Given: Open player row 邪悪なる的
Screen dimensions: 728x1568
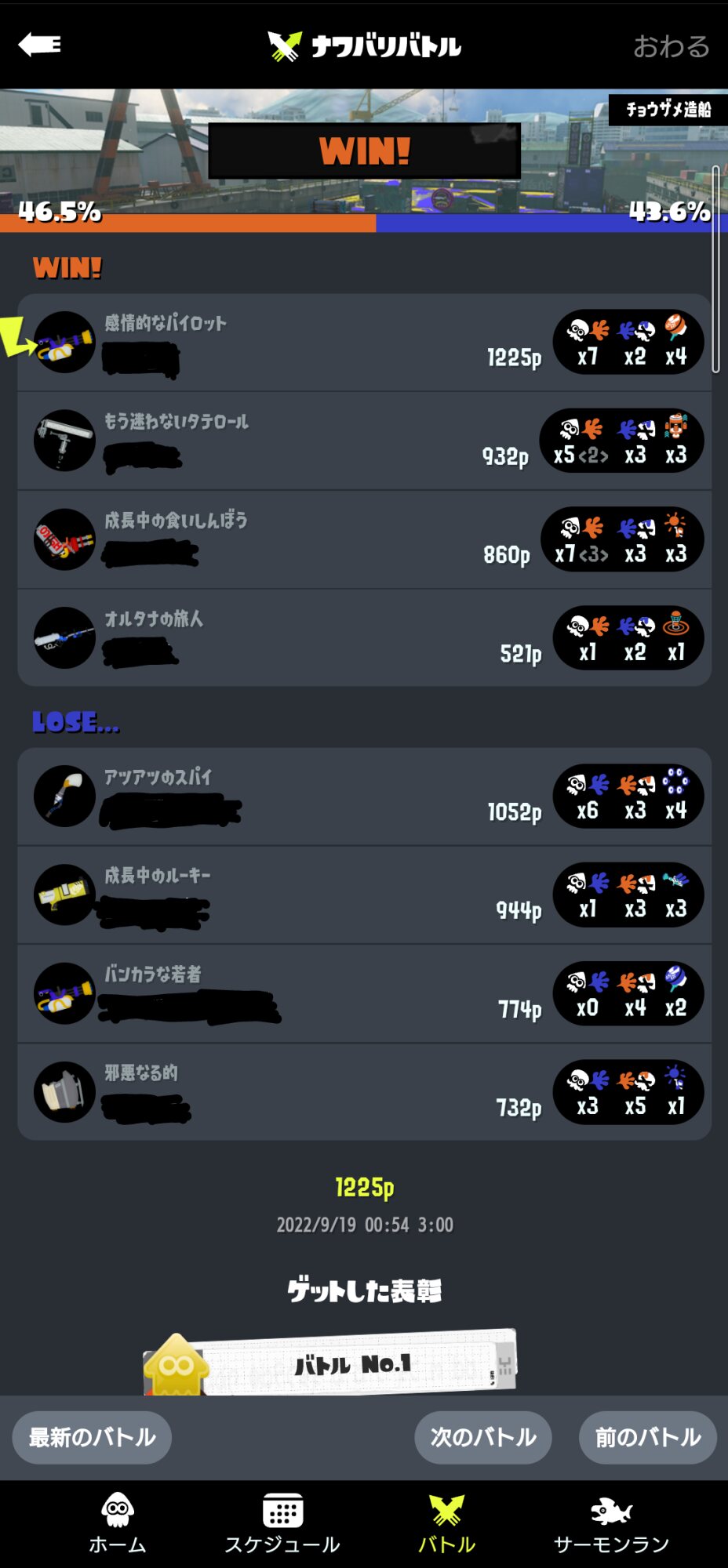Looking at the screenshot, I should point(314,1093).
